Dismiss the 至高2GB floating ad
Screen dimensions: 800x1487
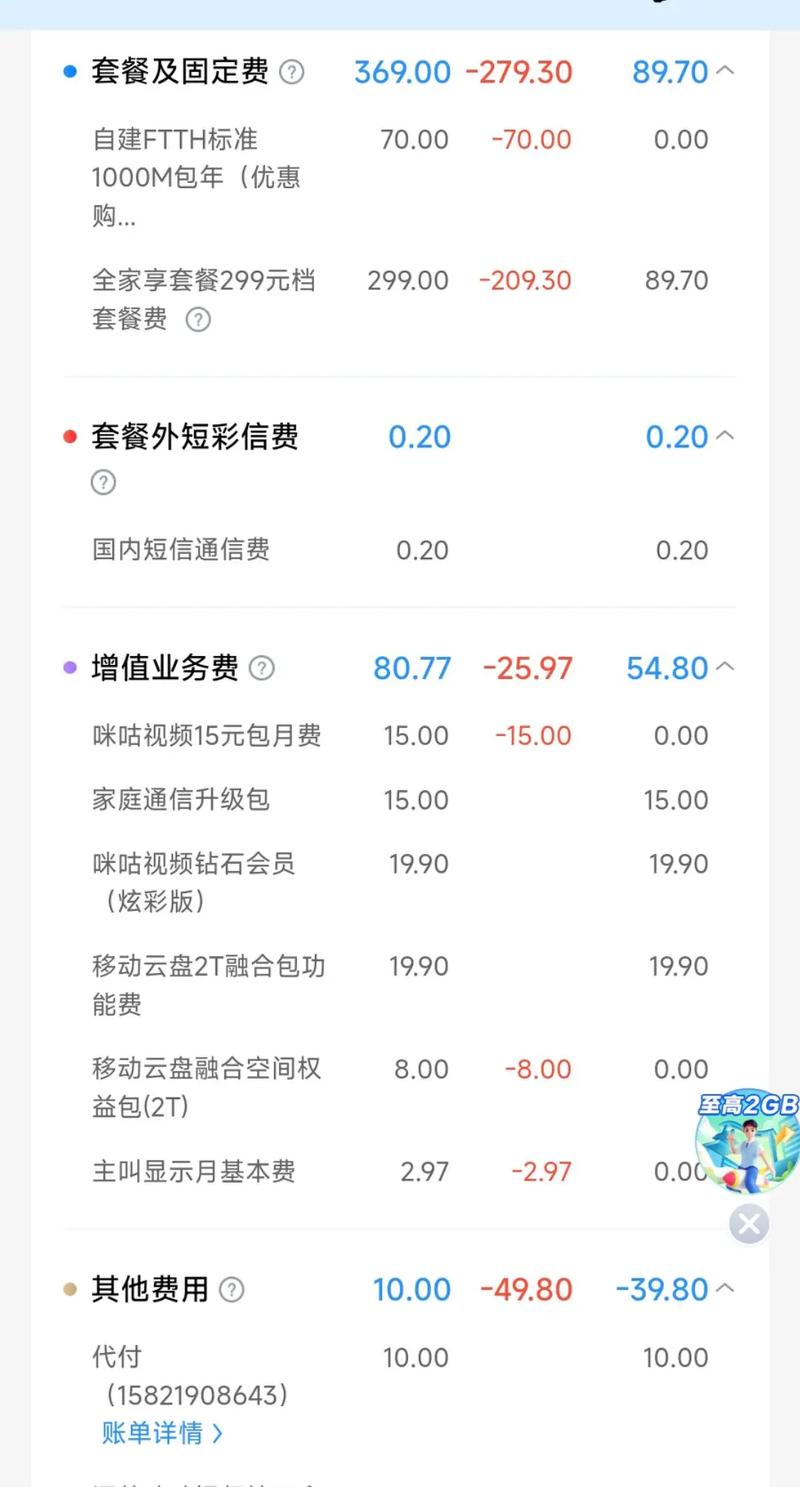749,1224
